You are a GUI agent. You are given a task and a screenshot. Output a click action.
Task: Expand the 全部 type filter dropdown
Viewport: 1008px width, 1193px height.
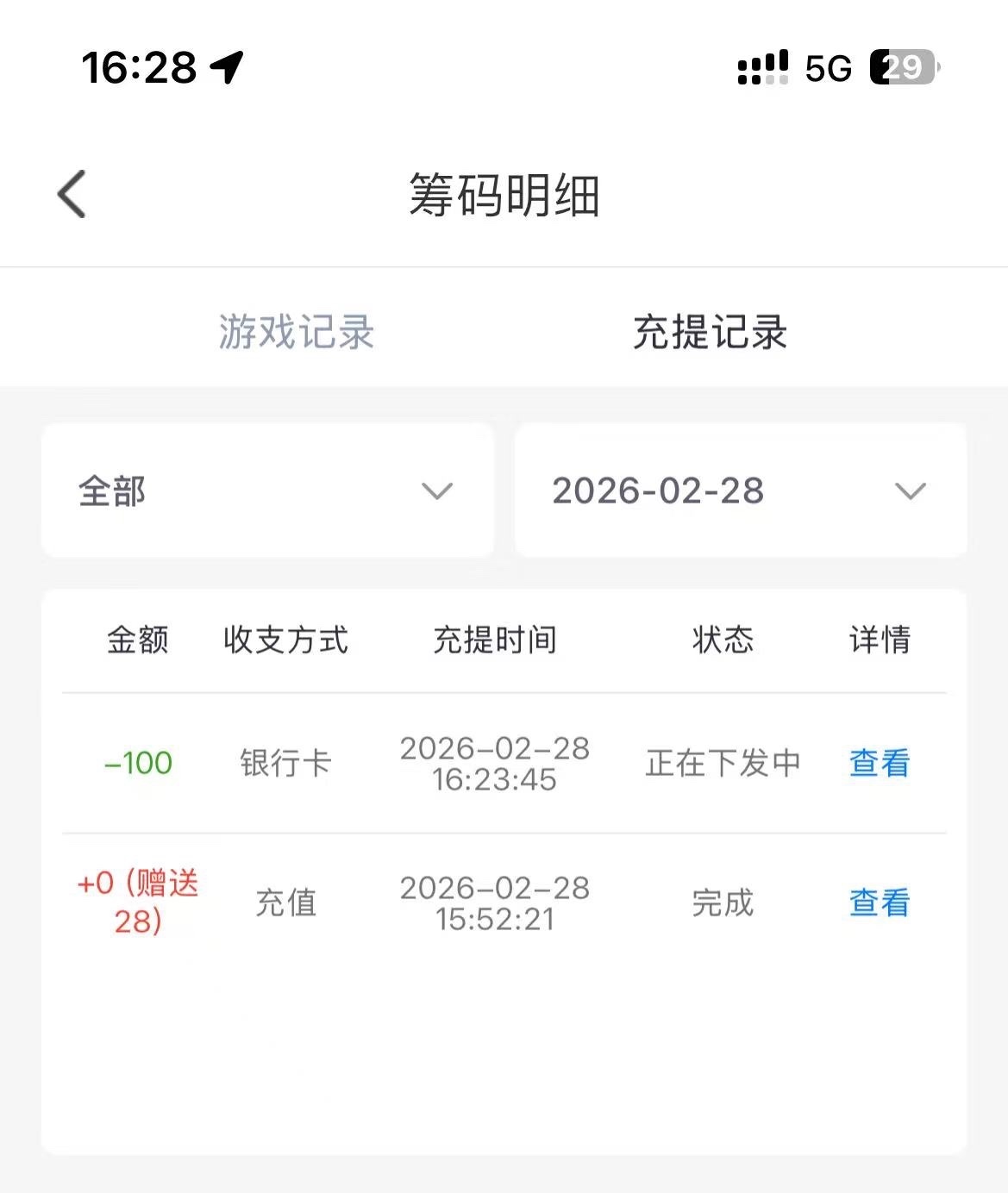tap(267, 490)
